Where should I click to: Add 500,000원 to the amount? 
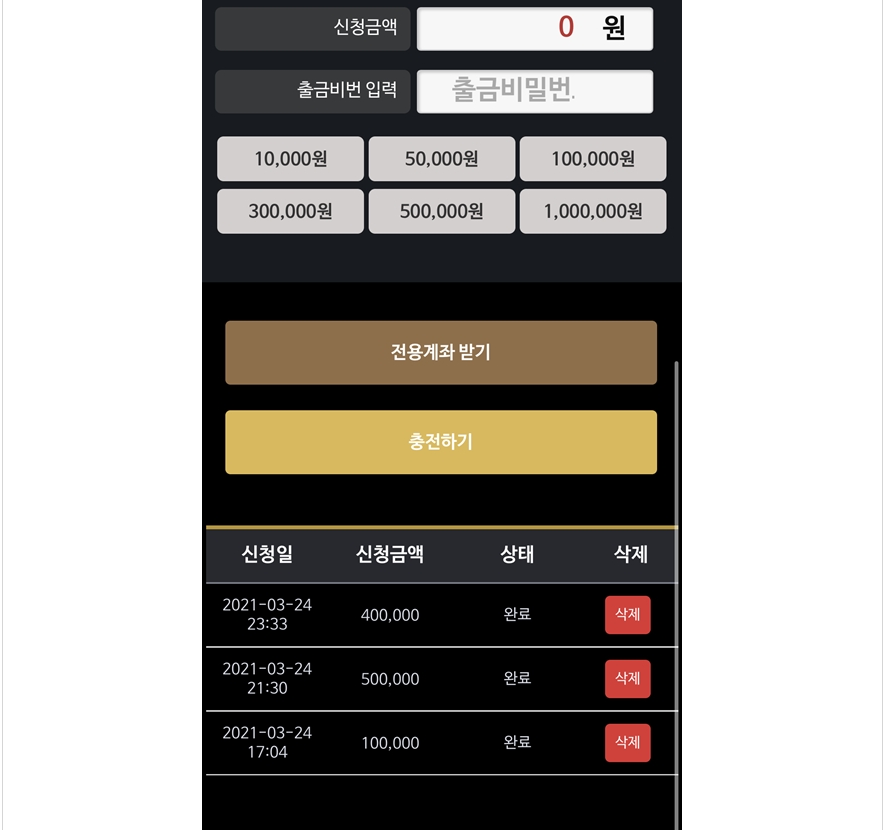pos(442,211)
